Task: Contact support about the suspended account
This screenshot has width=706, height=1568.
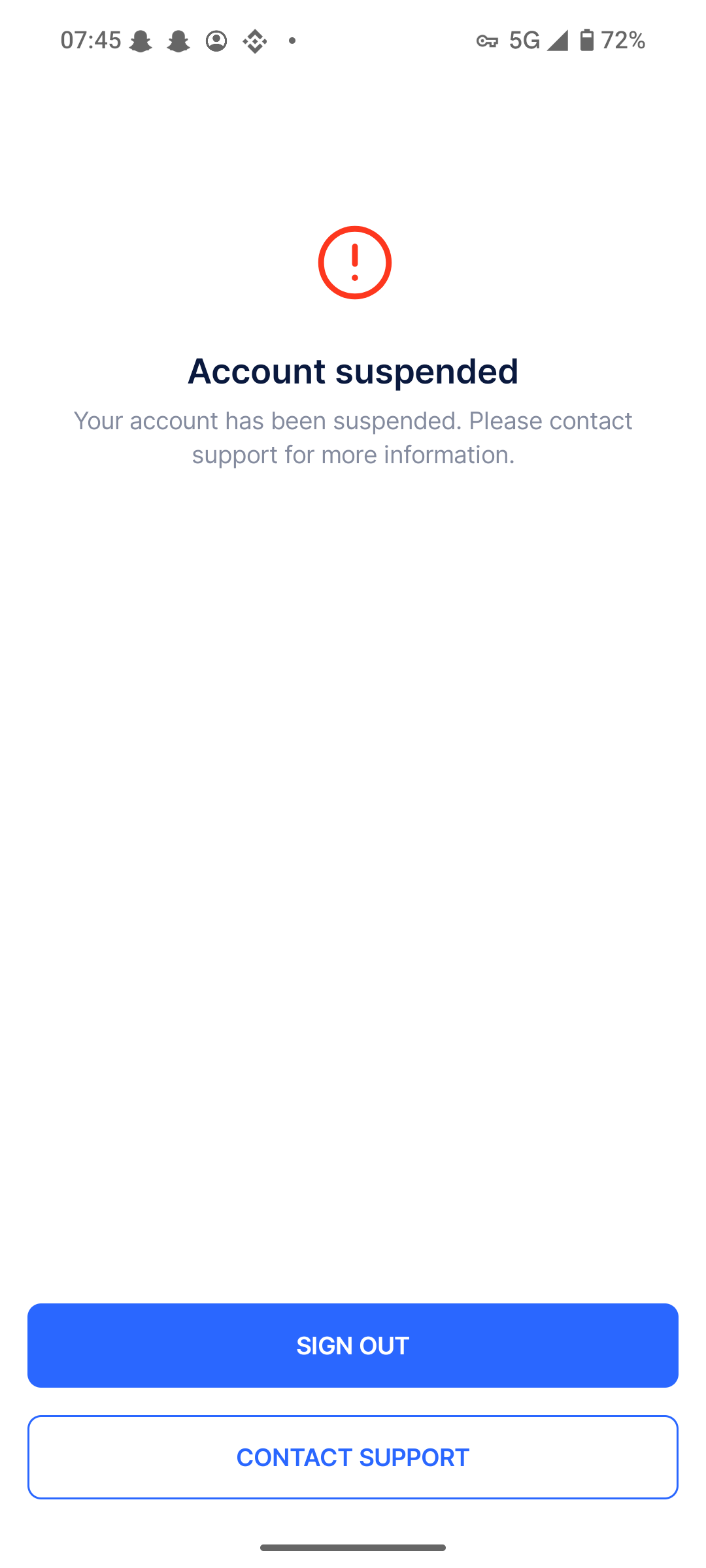Action: pyautogui.click(x=353, y=1457)
